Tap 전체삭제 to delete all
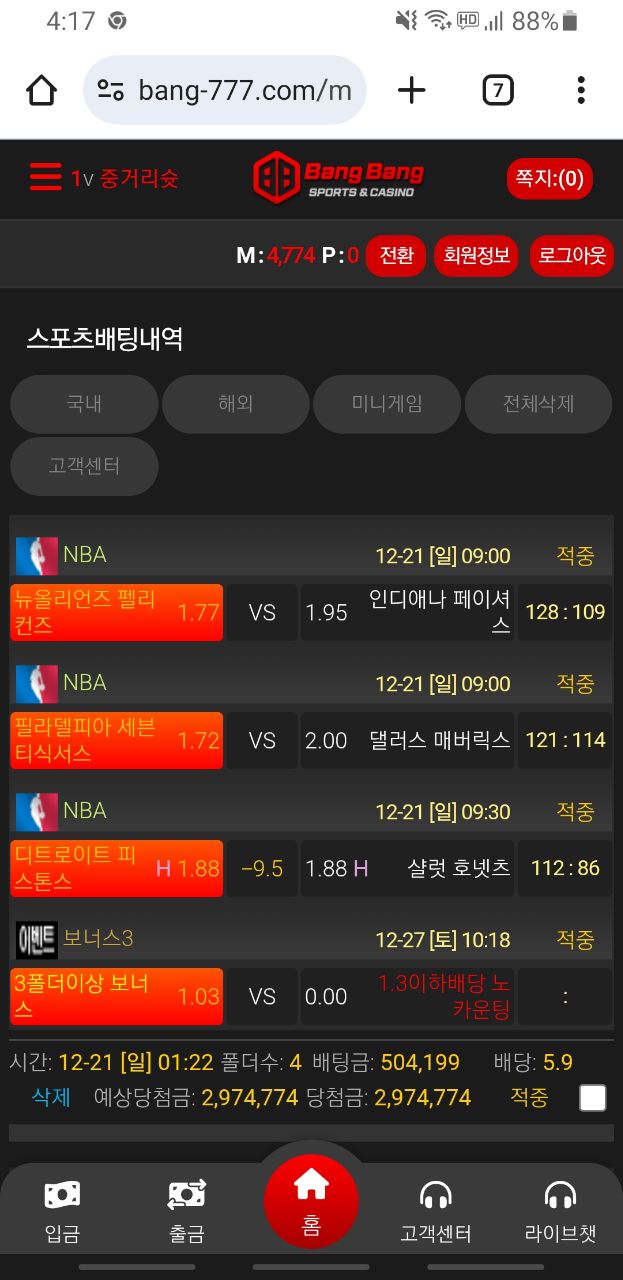 click(x=538, y=404)
